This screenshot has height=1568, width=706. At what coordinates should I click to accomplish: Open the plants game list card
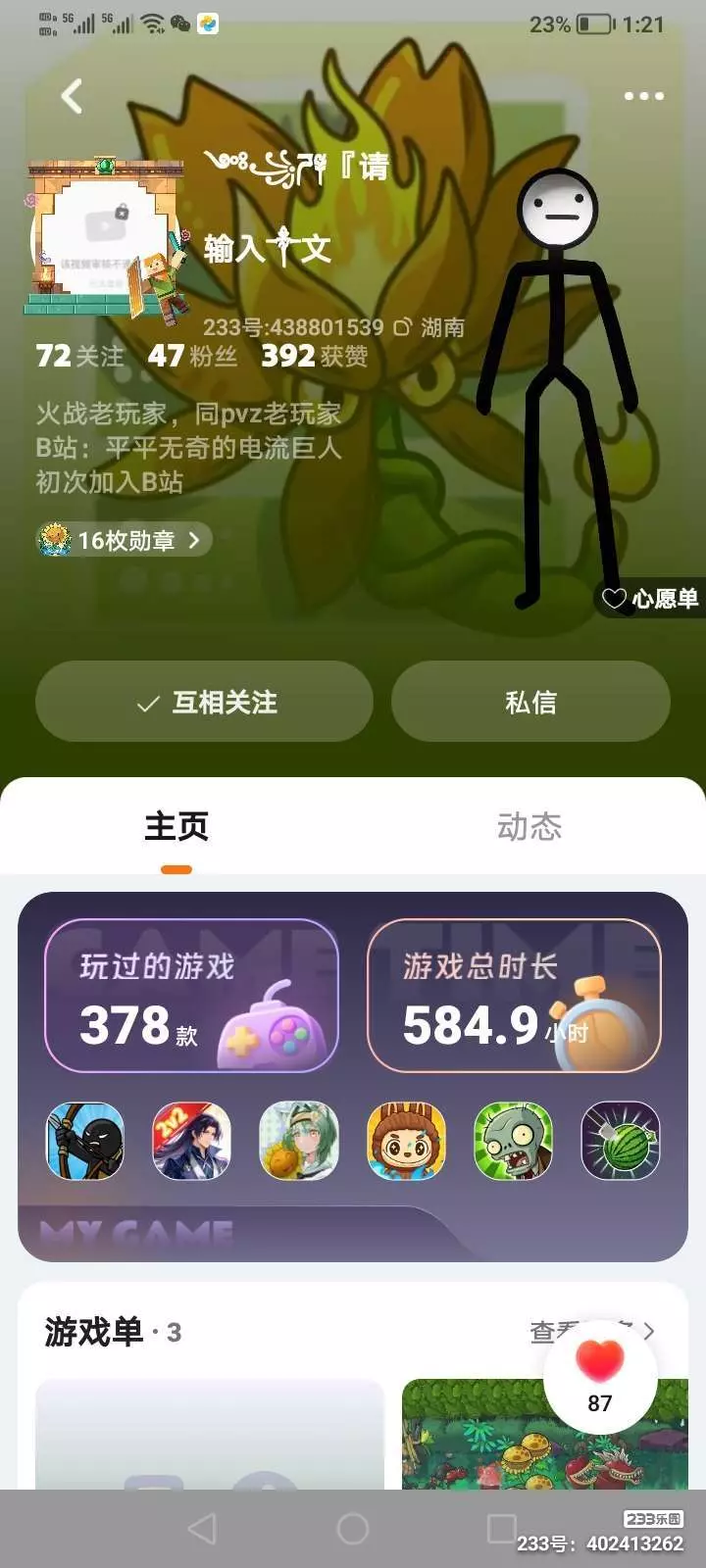coord(544,1434)
